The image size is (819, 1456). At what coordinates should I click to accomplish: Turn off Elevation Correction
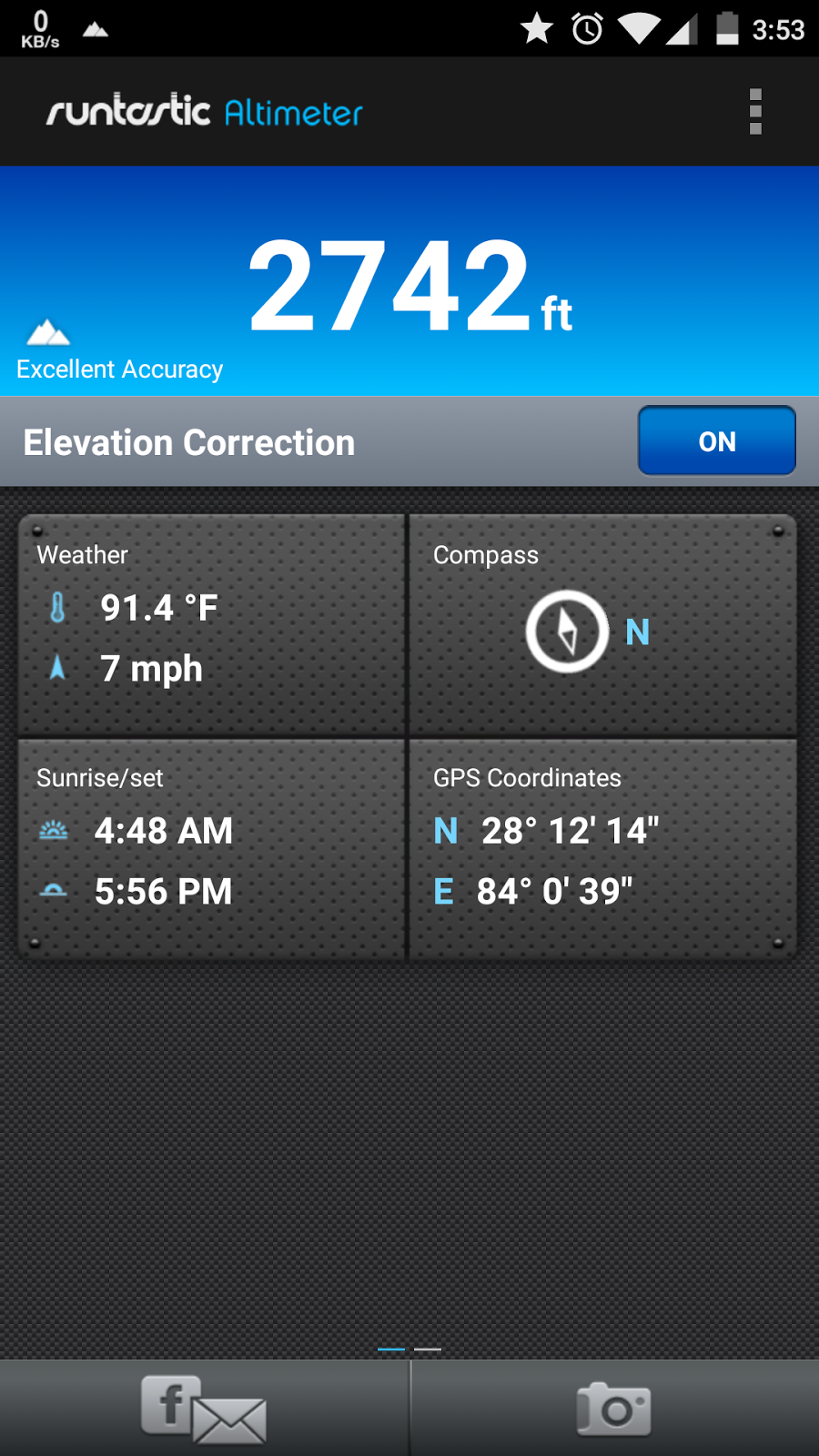coord(717,441)
